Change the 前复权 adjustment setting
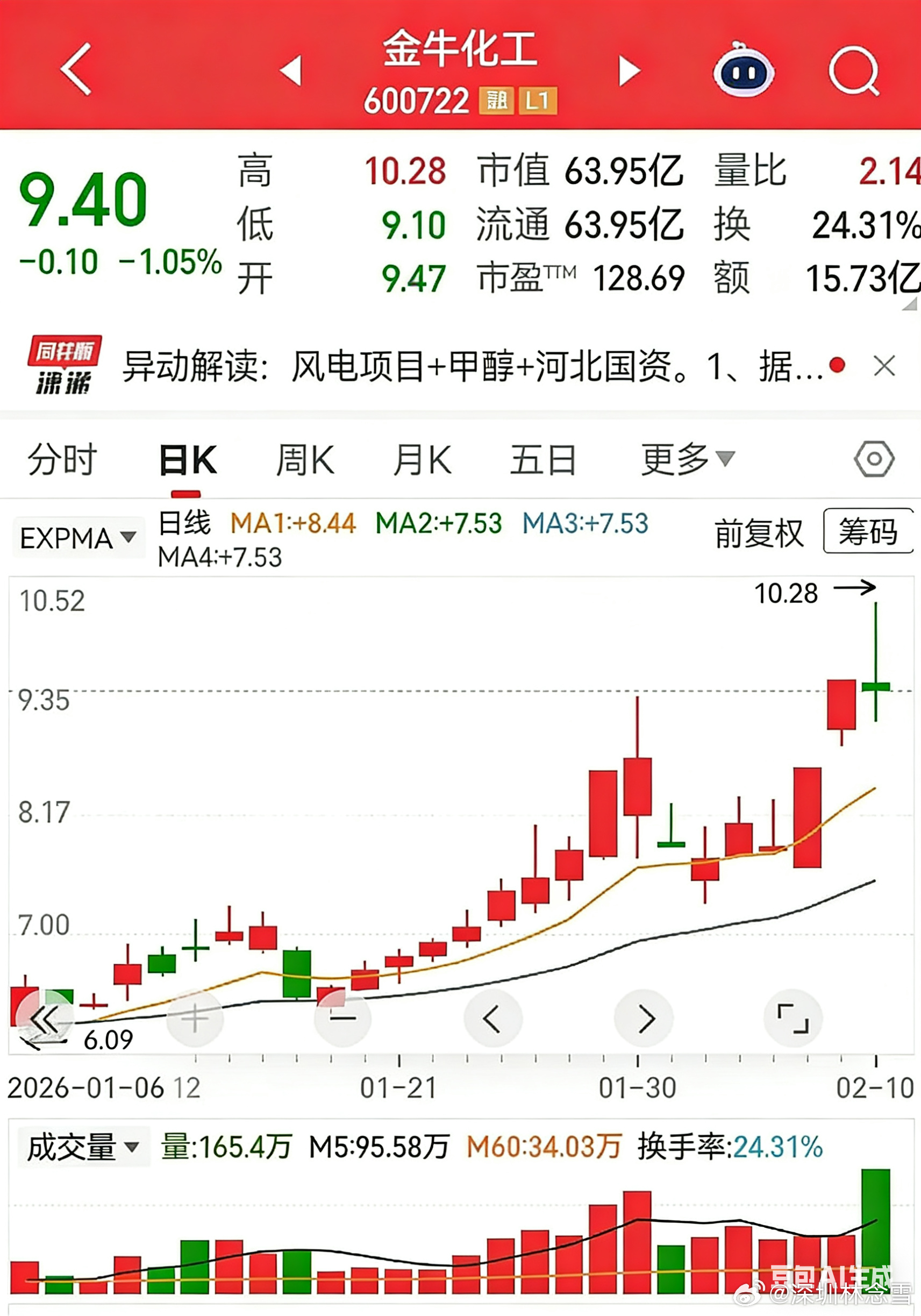Image resolution: width=921 pixels, height=1316 pixels. 758,533
